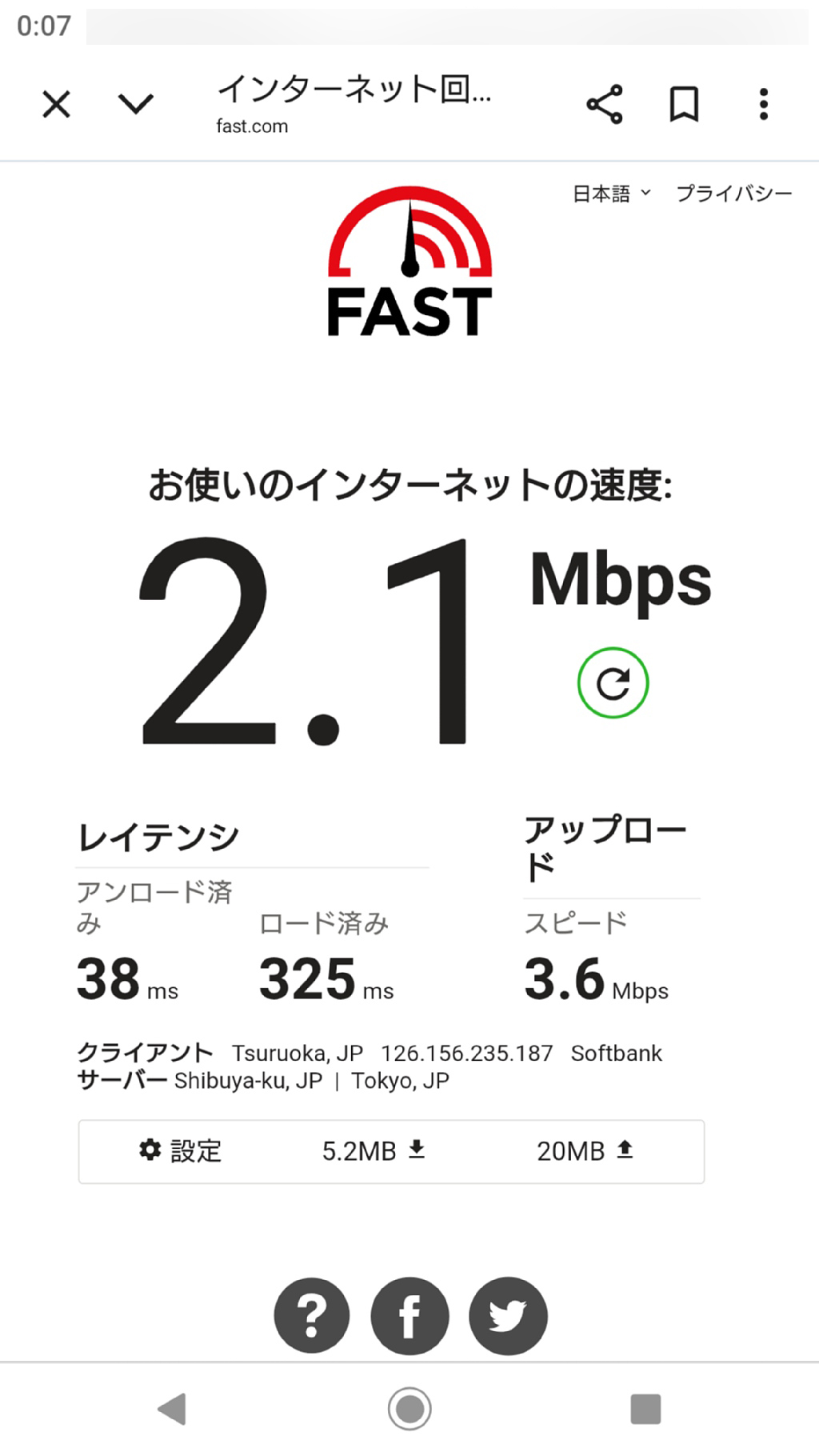Share results on Facebook
The image size is (819, 1456).
click(x=409, y=1316)
